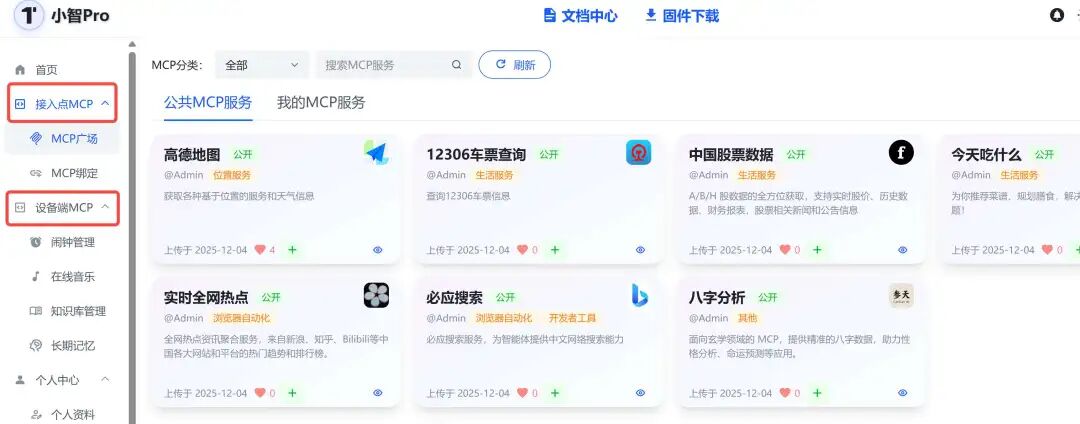Focus the 搜索MCP服务 search field
The width and height of the screenshot is (1080, 424).
(385, 65)
